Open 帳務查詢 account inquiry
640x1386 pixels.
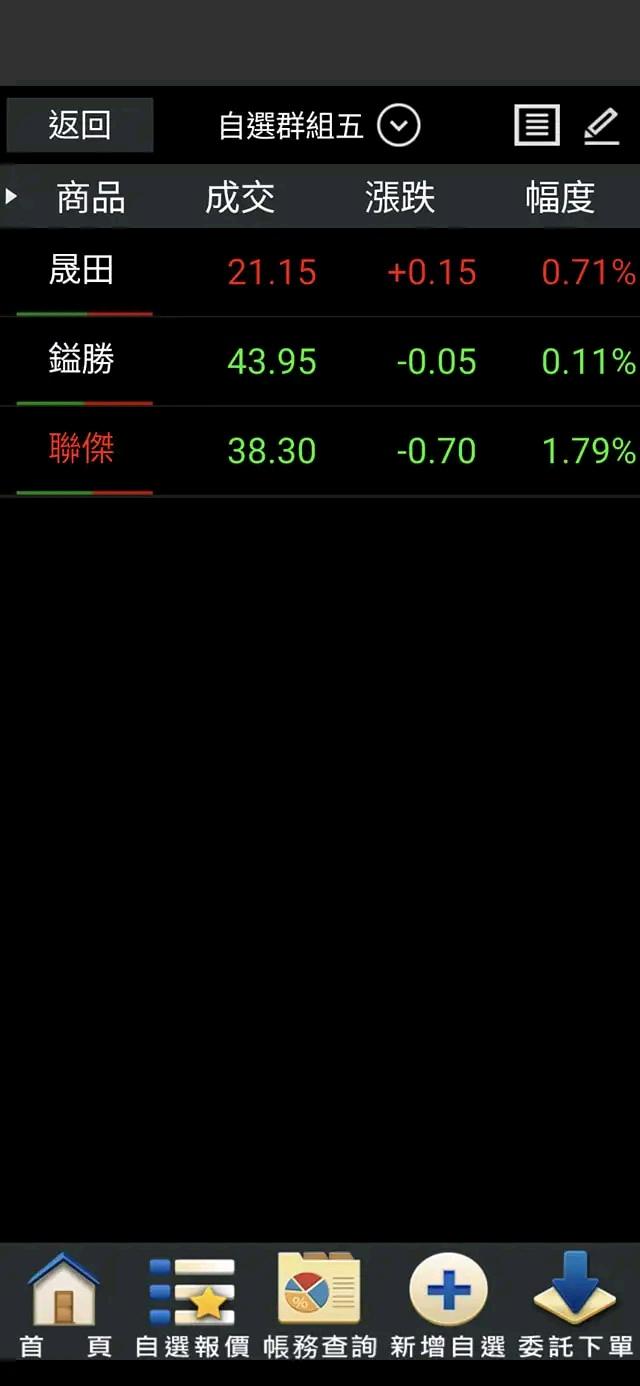(319, 1305)
